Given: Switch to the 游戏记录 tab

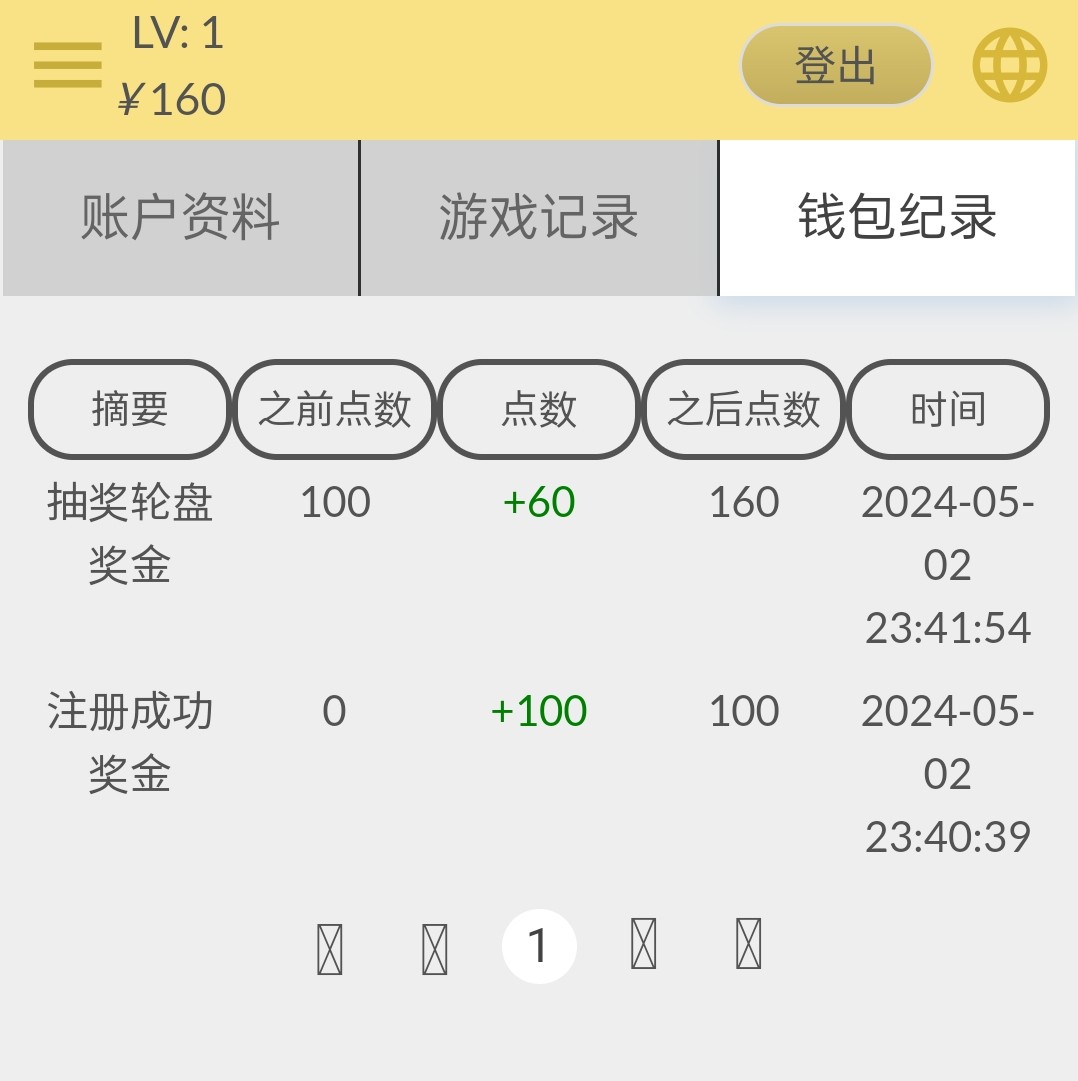Looking at the screenshot, I should (x=539, y=217).
